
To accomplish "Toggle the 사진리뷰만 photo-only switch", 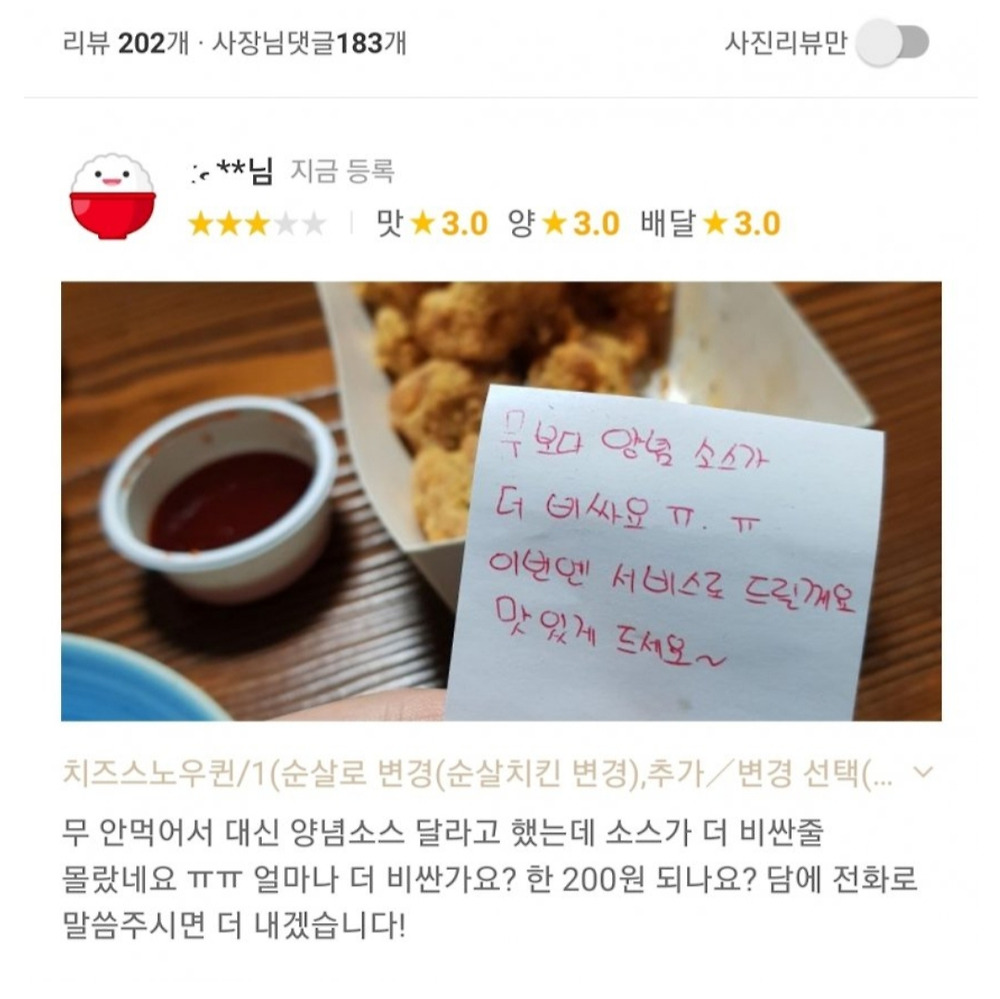I will click(895, 44).
